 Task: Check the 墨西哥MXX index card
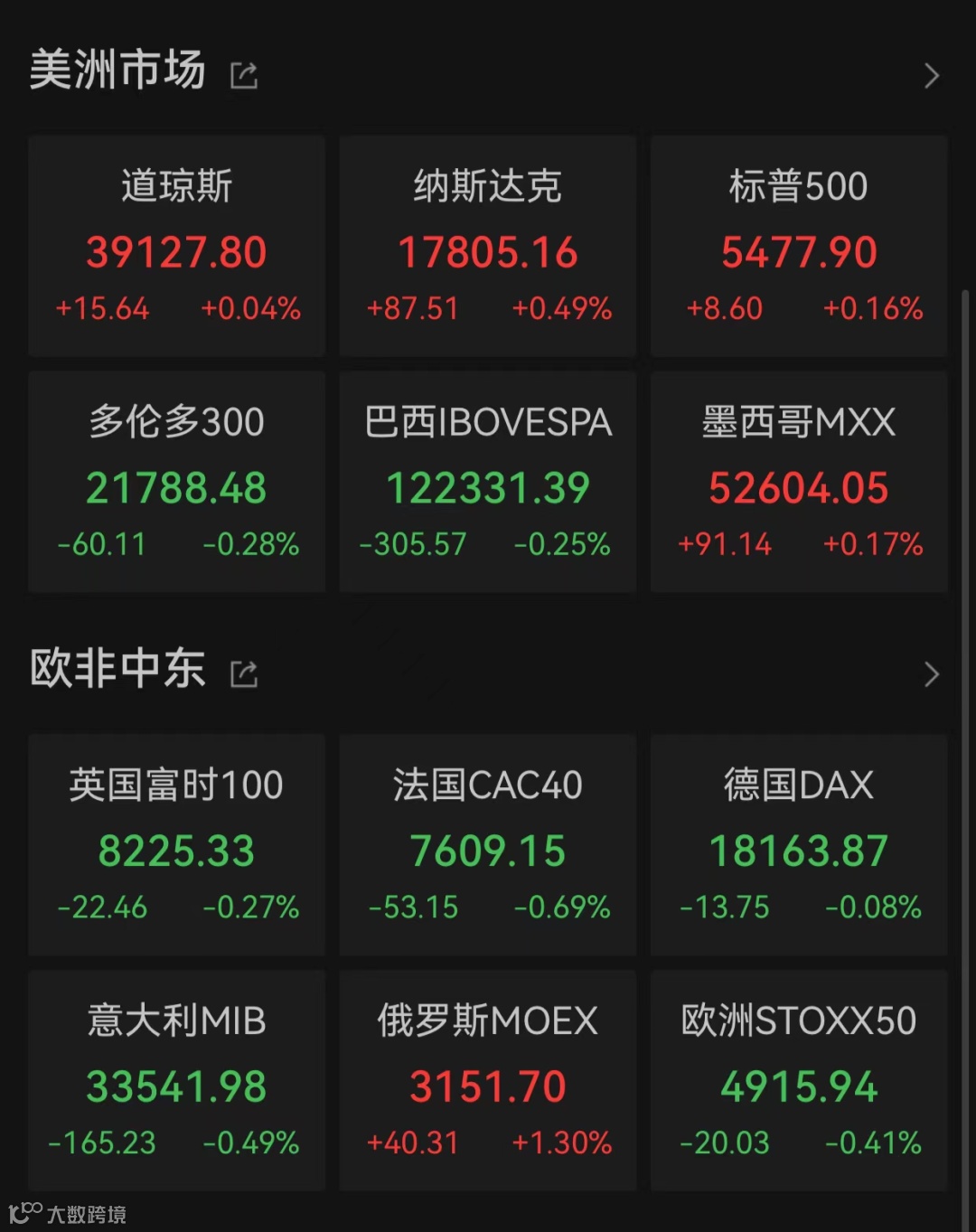(x=799, y=482)
